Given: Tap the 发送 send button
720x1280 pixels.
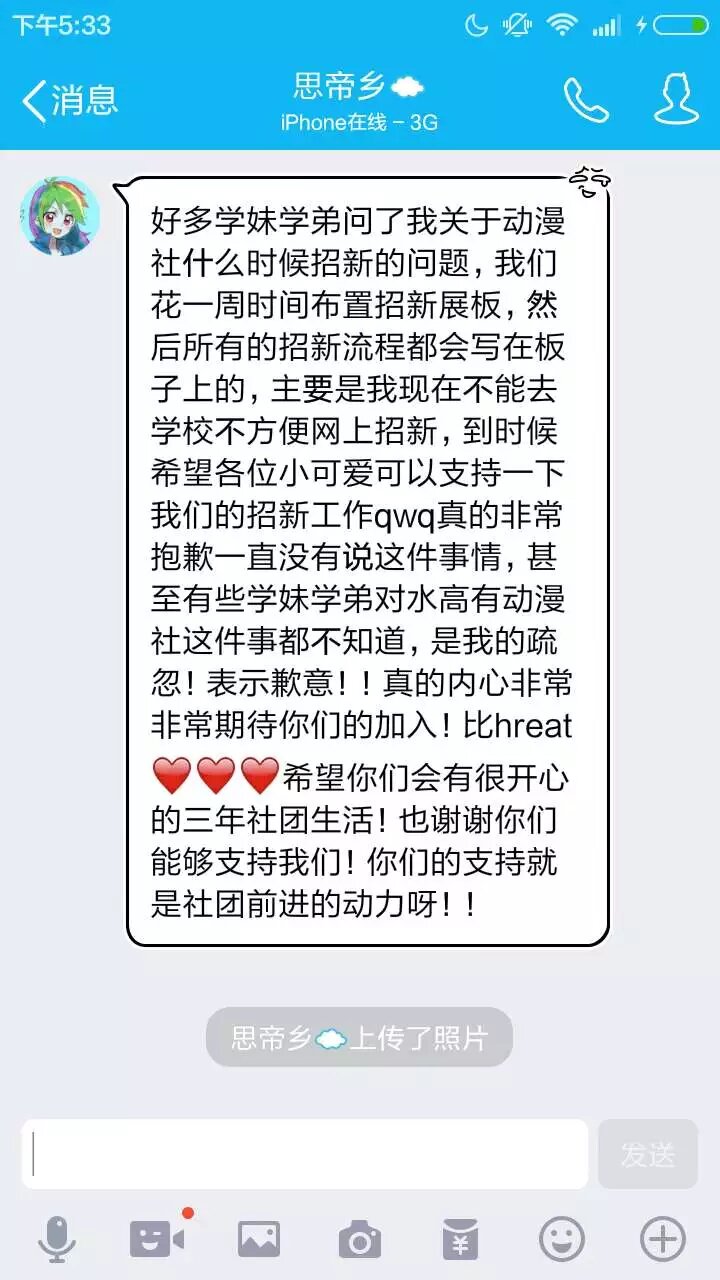Looking at the screenshot, I should [647, 1154].
